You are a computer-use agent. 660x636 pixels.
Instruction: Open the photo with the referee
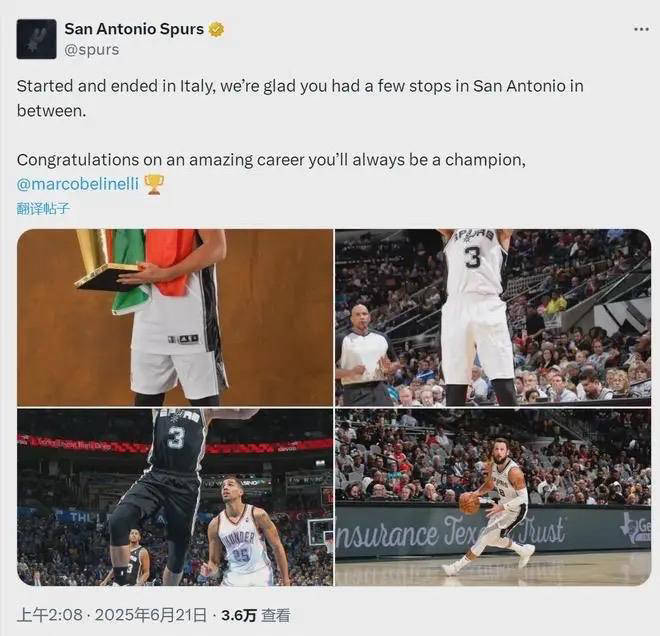(493, 317)
